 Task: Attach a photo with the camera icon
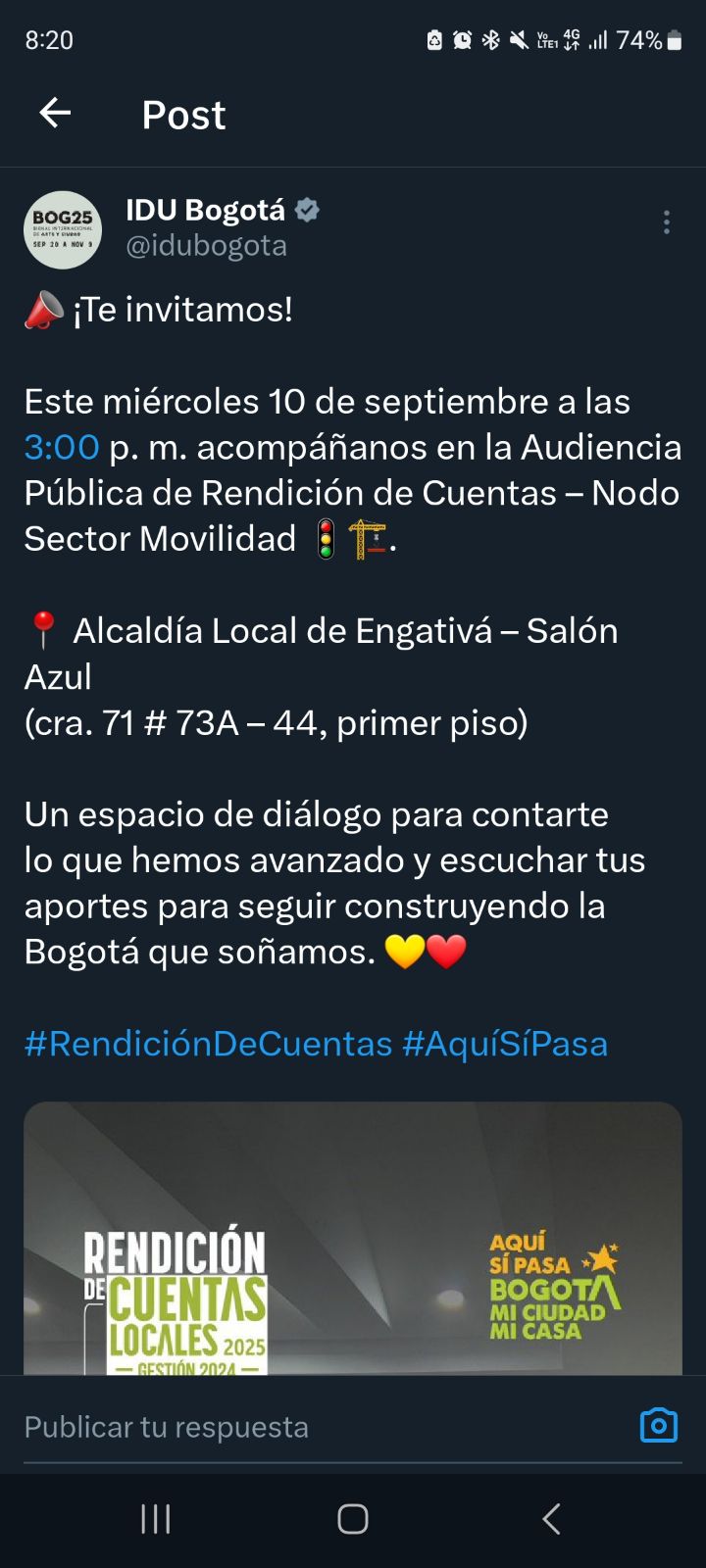tap(658, 1425)
